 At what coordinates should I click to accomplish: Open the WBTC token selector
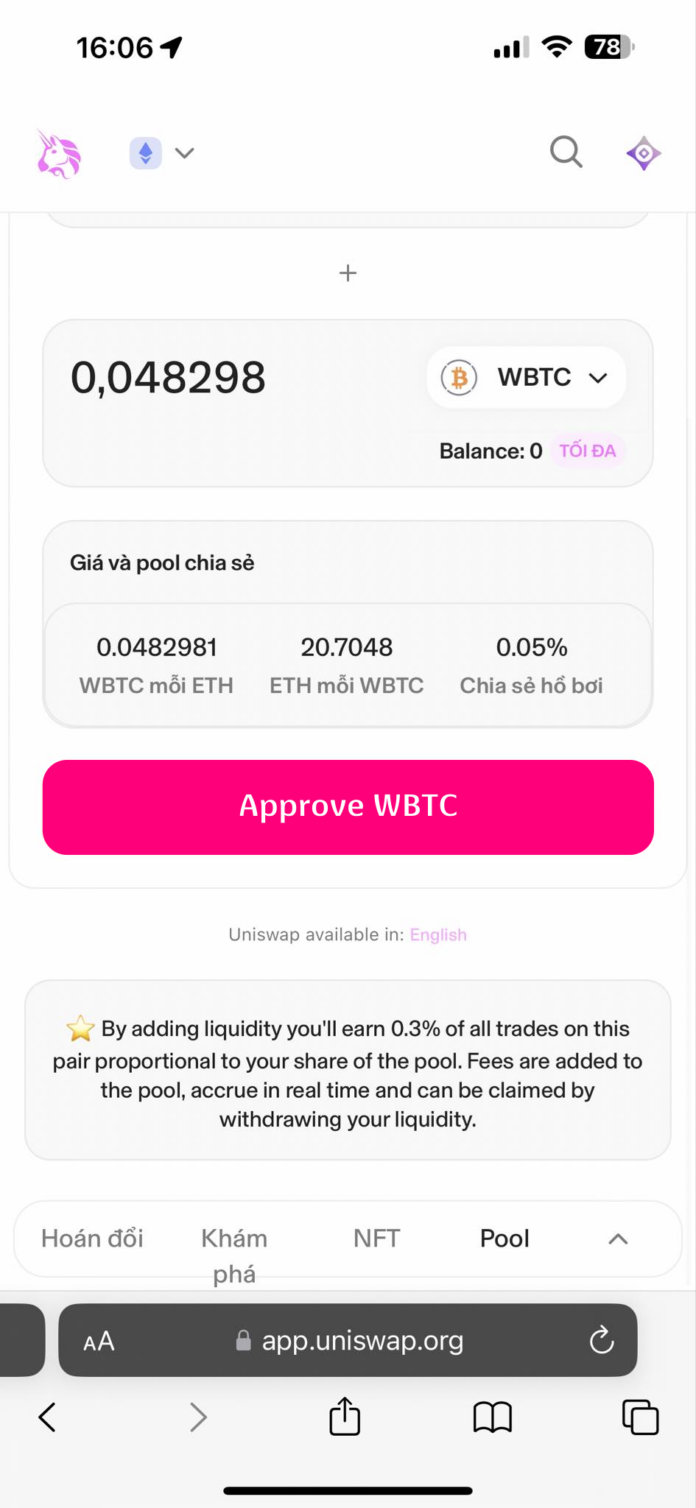tap(526, 377)
